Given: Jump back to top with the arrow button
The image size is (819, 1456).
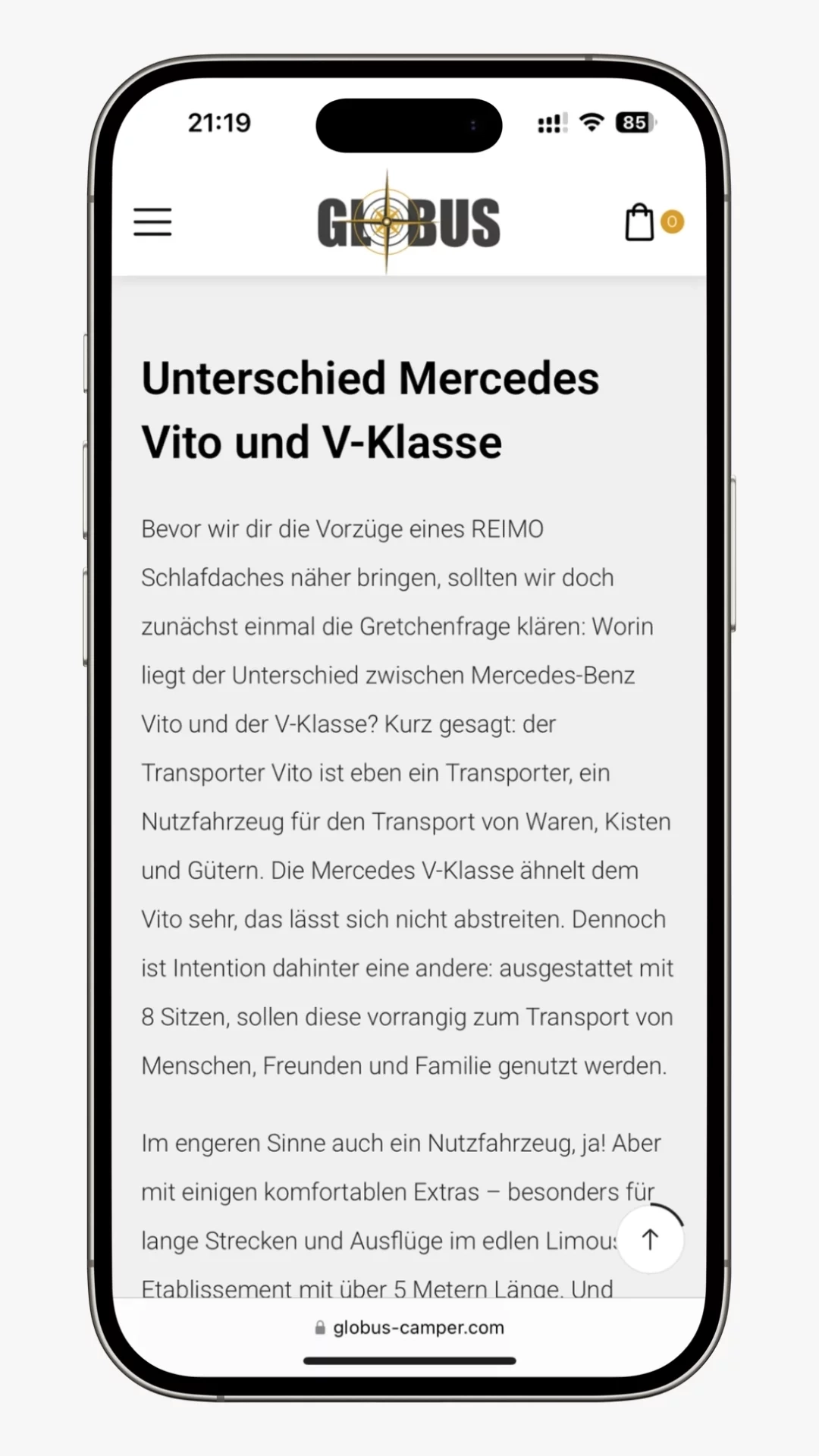Looking at the screenshot, I should coord(650,1240).
